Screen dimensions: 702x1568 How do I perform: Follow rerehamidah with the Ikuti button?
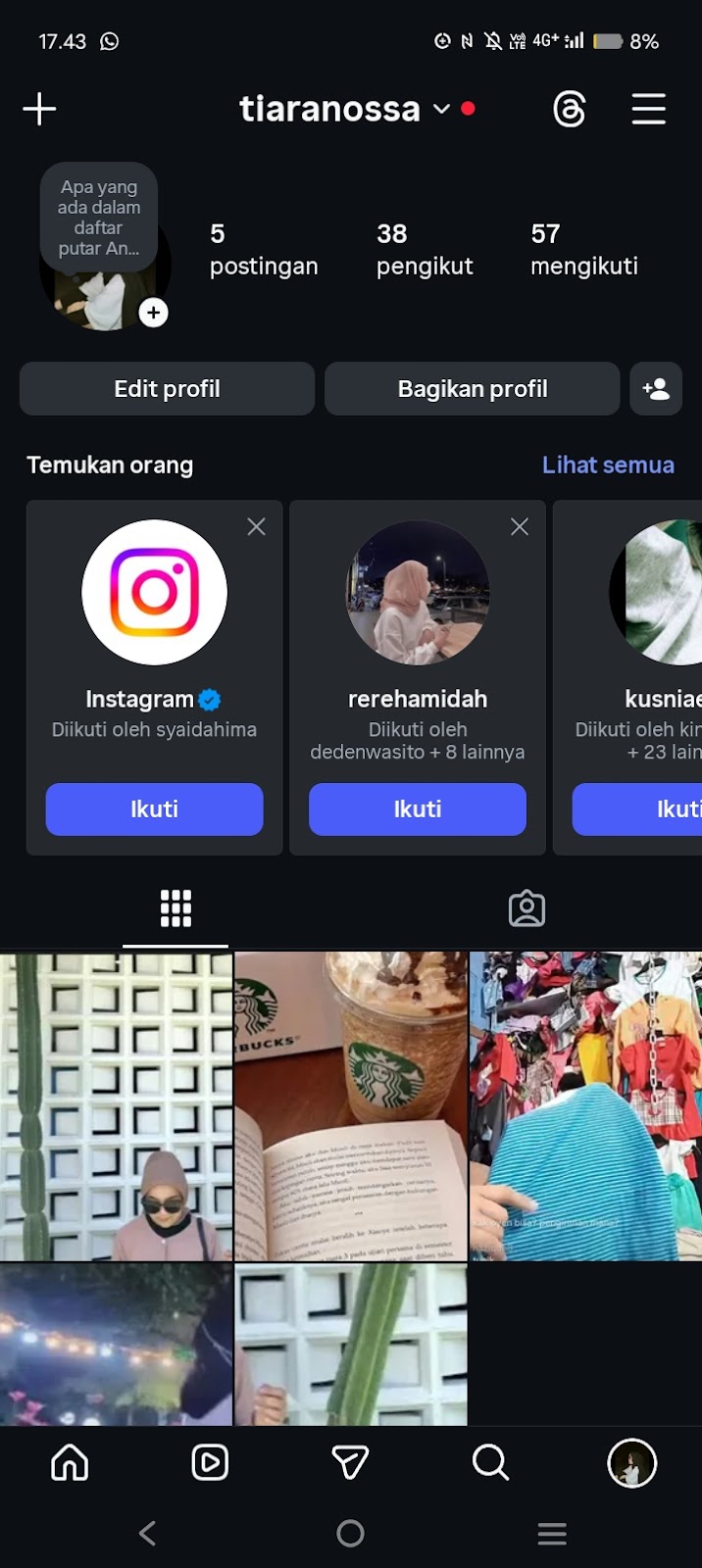[x=418, y=808]
